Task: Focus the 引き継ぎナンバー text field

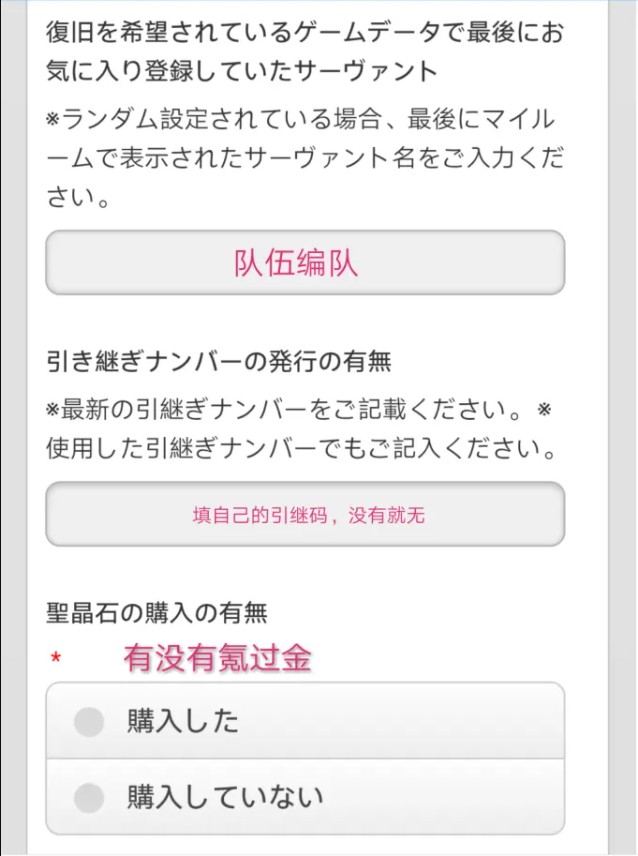Action: pyautogui.click(x=305, y=514)
